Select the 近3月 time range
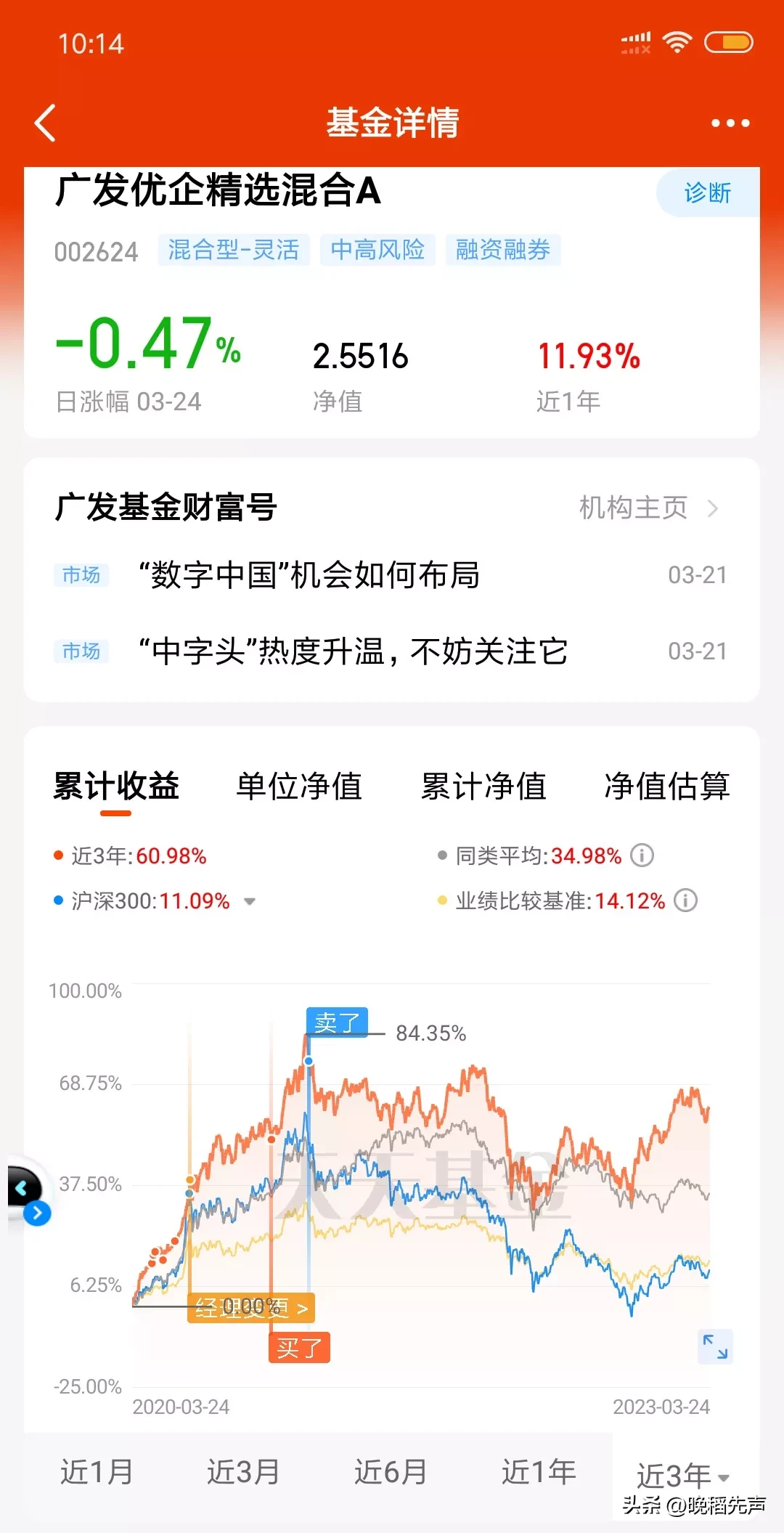784x1533 pixels. point(243,1472)
